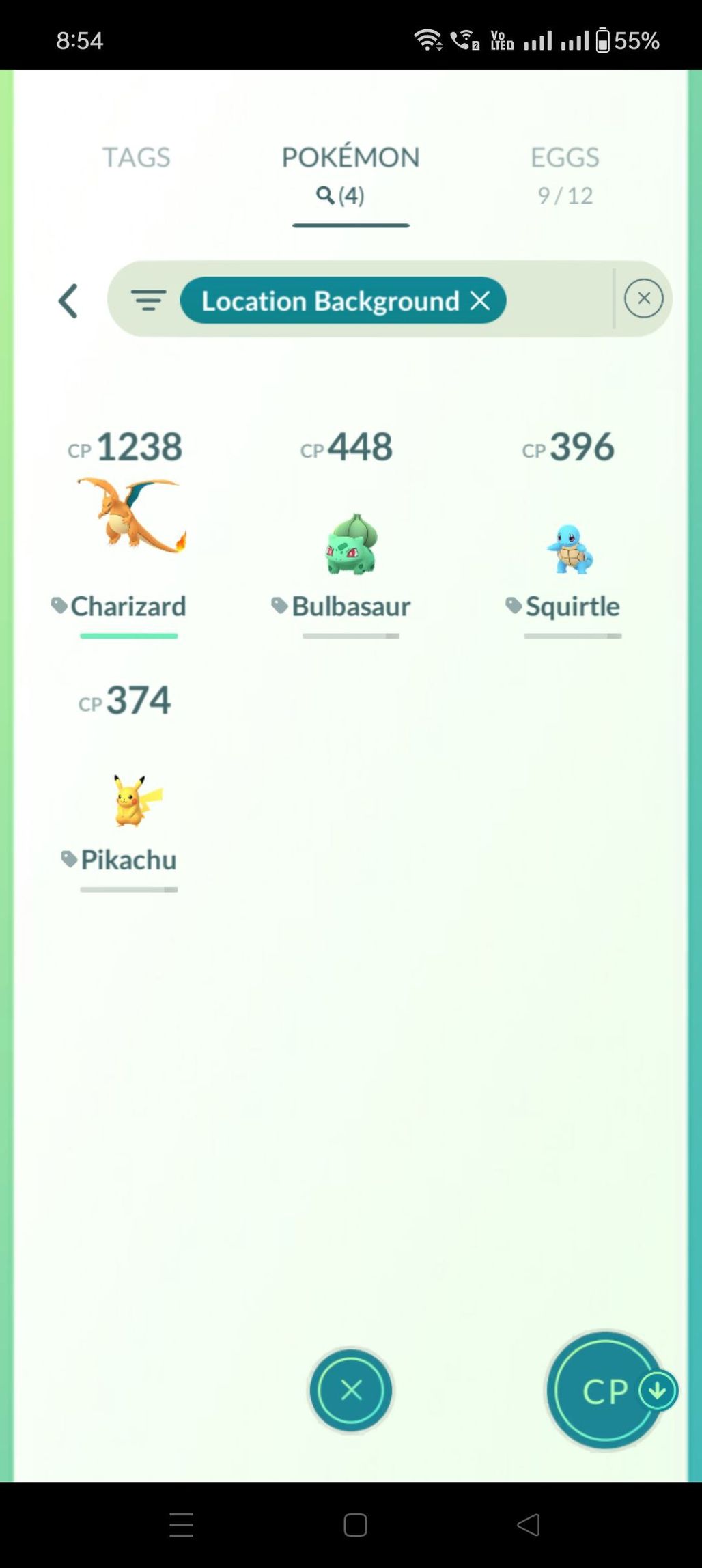Image resolution: width=702 pixels, height=1568 pixels.
Task: Open Bulbasaur with CP 448
Action: [x=350, y=543]
